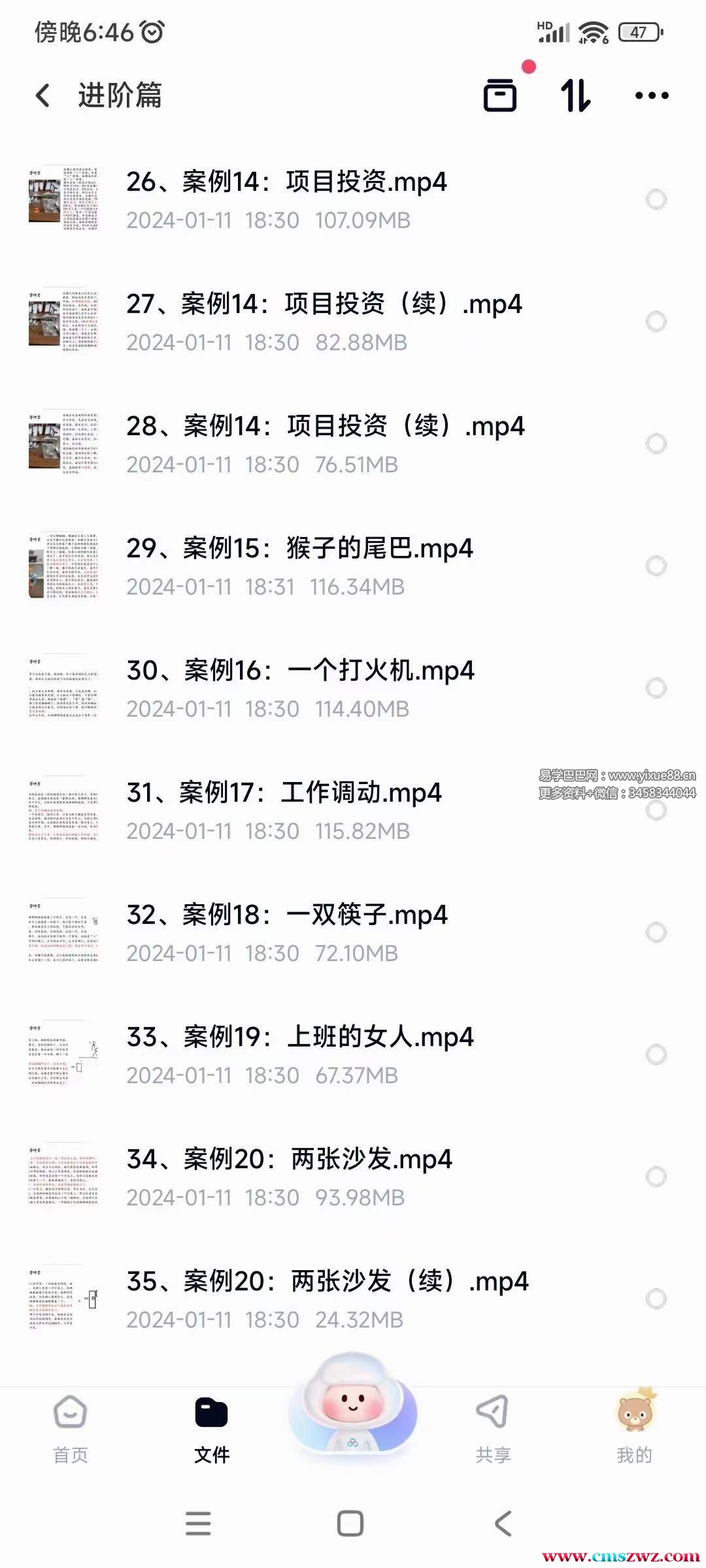Viewport: 706px width, 1568px height.
Task: Tap the system home button
Action: coord(350,1524)
